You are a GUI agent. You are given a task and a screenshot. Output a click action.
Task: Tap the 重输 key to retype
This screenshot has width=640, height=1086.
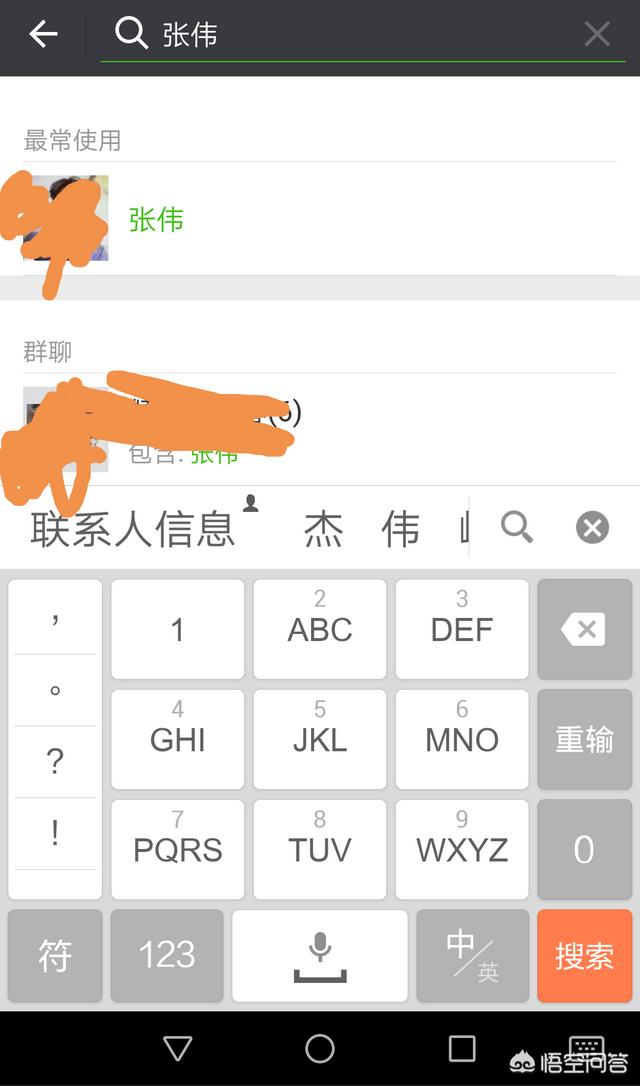click(x=584, y=739)
